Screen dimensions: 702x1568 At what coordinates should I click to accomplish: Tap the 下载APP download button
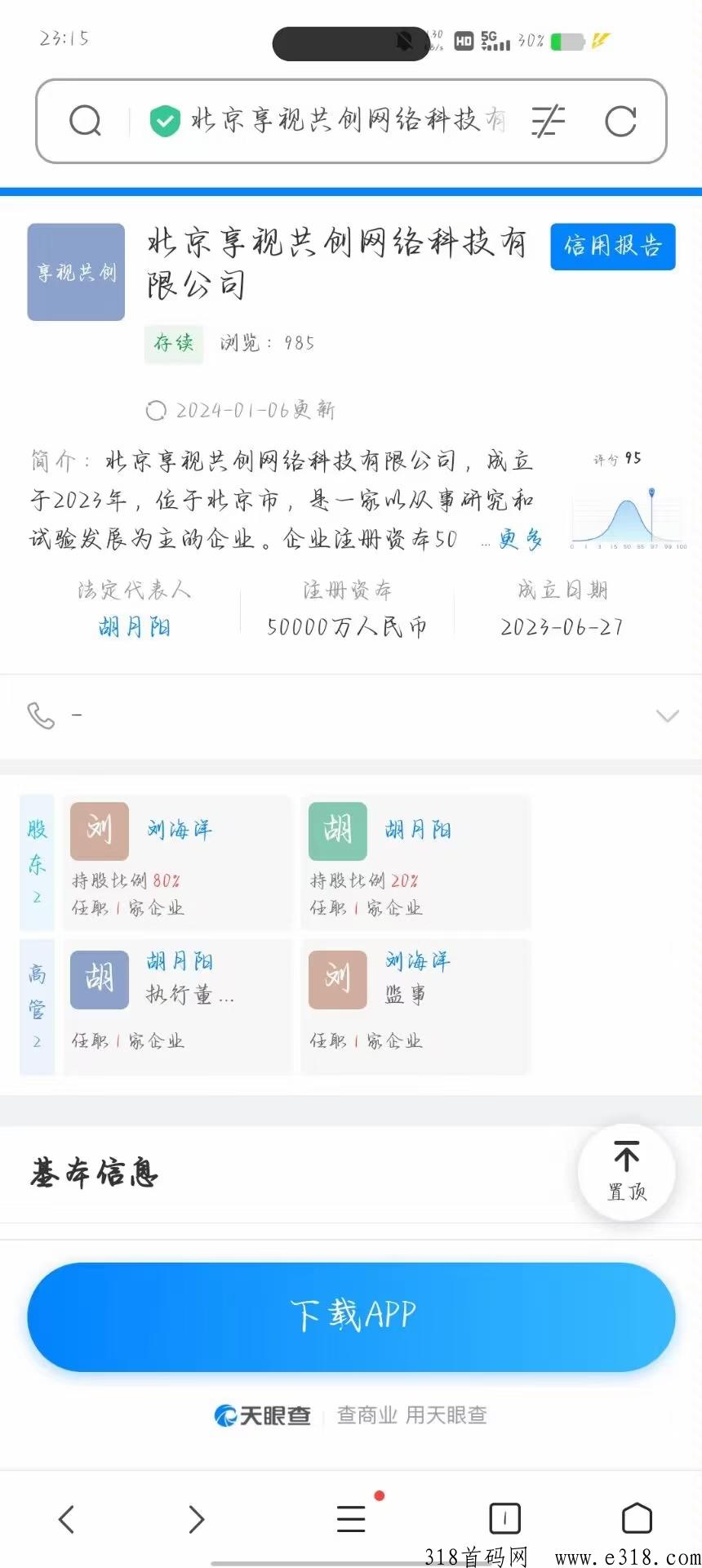pyautogui.click(x=351, y=1316)
